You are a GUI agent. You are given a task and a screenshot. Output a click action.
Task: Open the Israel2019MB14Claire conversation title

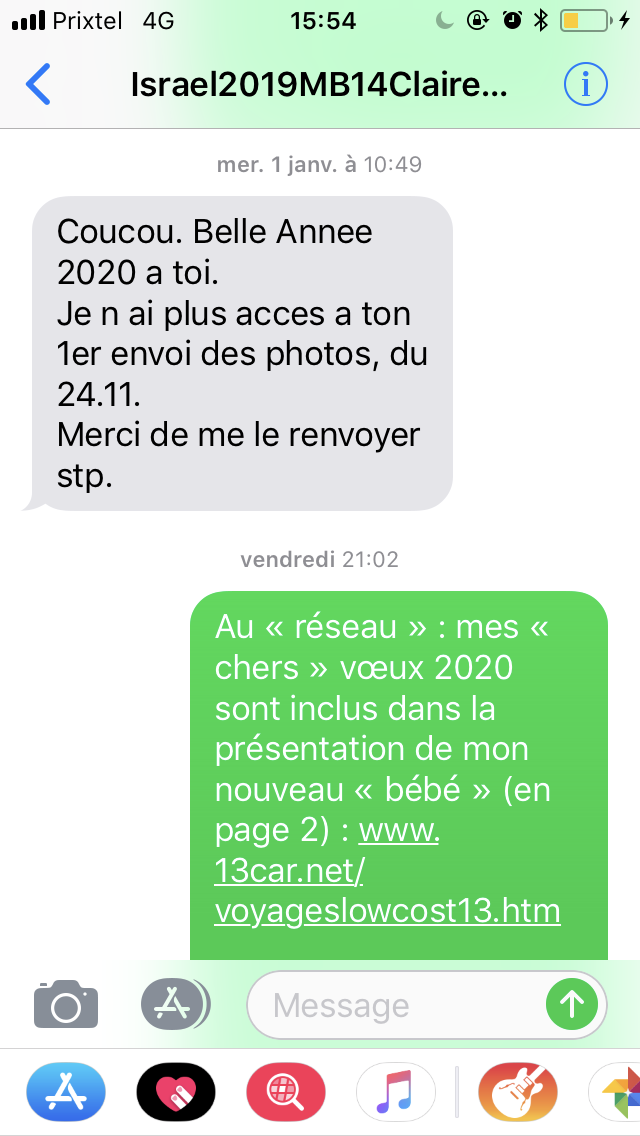point(319,86)
